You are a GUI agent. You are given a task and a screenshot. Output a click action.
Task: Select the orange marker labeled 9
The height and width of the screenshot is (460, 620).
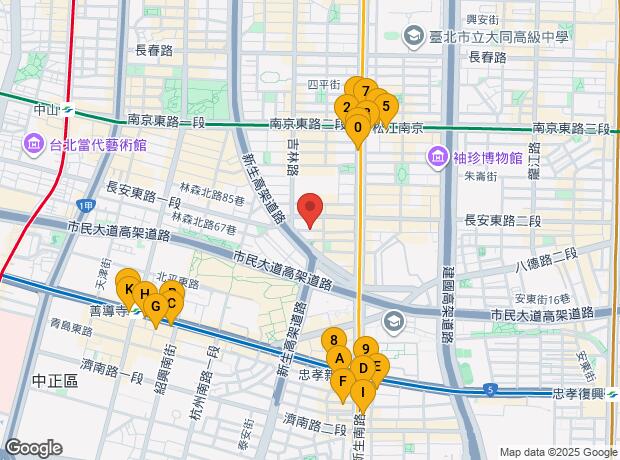[x=366, y=348]
